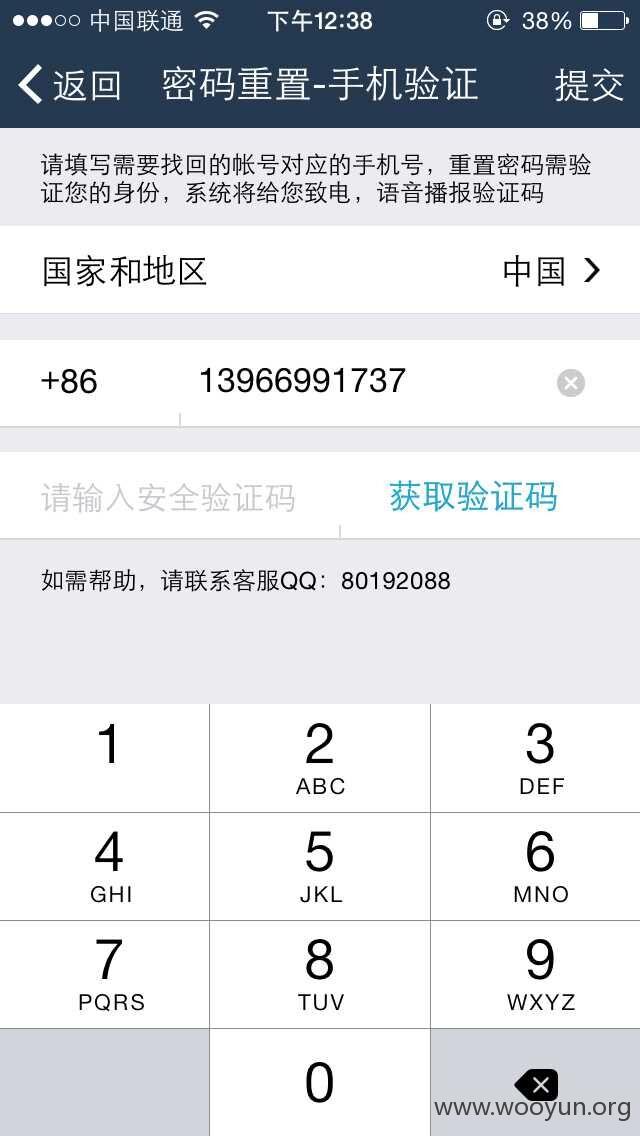640x1136 pixels.
Task: Go back using the 返回 button
Action: point(69,85)
